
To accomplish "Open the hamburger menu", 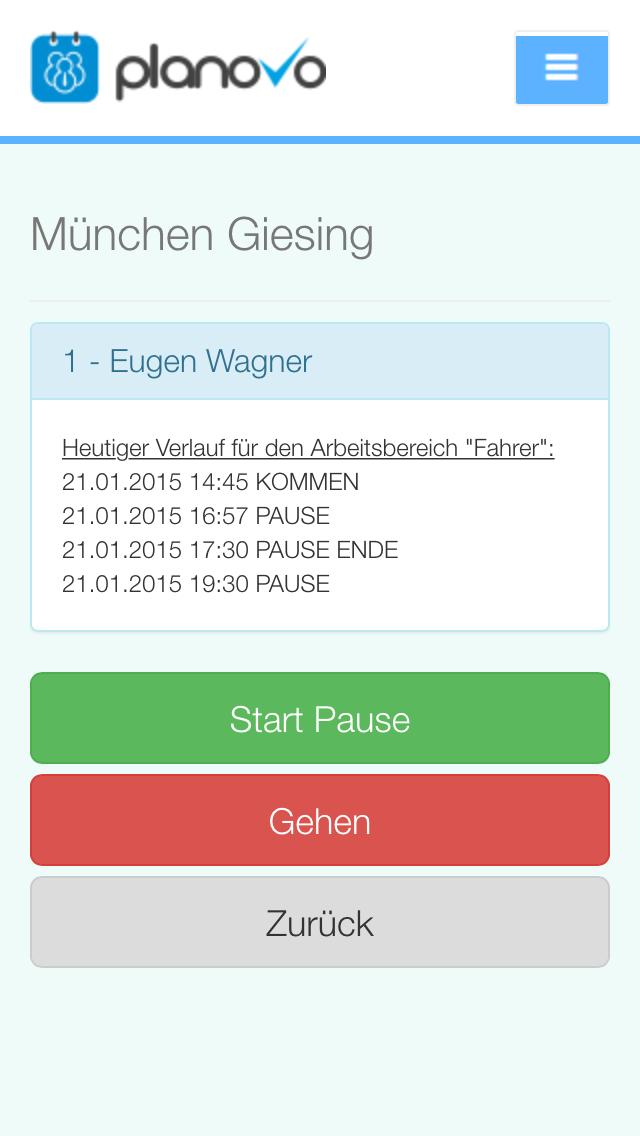I will click(x=561, y=68).
